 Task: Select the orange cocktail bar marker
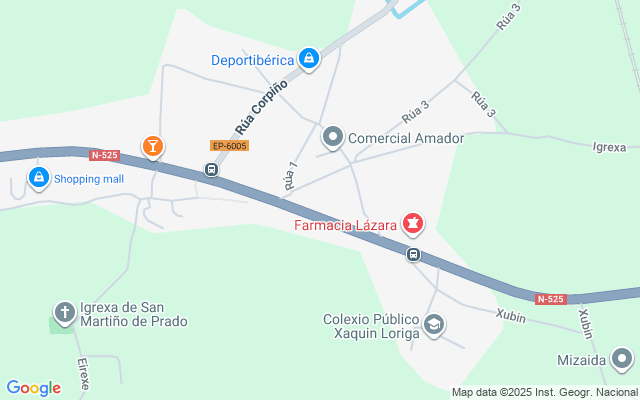click(152, 147)
